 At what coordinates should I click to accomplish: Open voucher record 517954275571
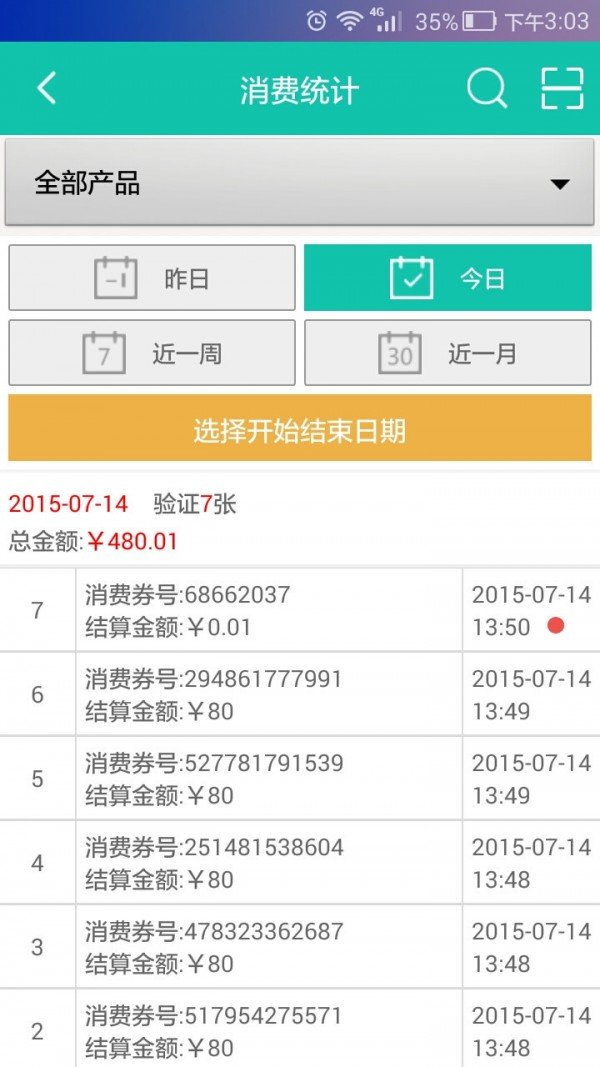coord(300,1029)
